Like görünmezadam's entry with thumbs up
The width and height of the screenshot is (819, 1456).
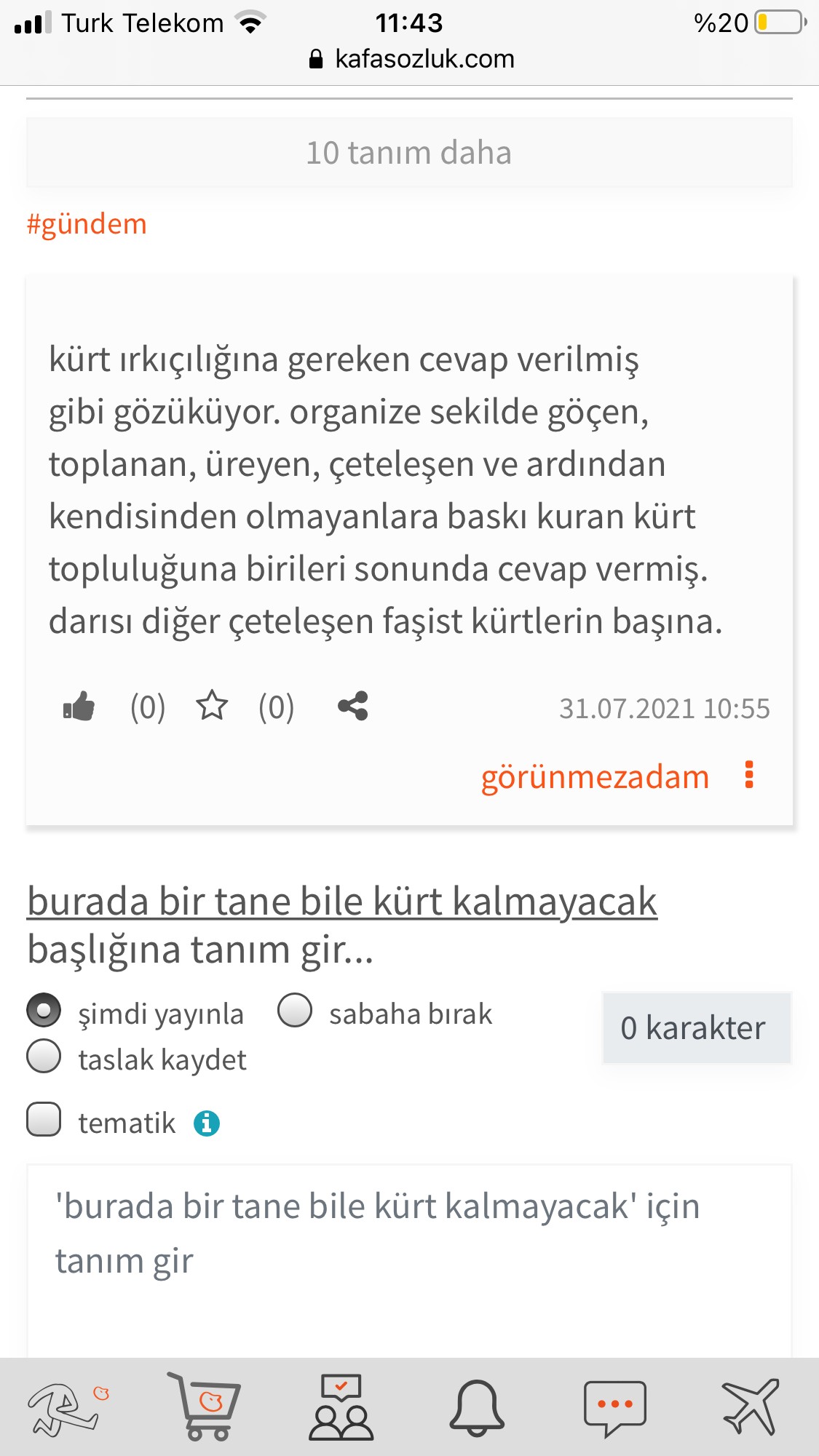pos(79,706)
